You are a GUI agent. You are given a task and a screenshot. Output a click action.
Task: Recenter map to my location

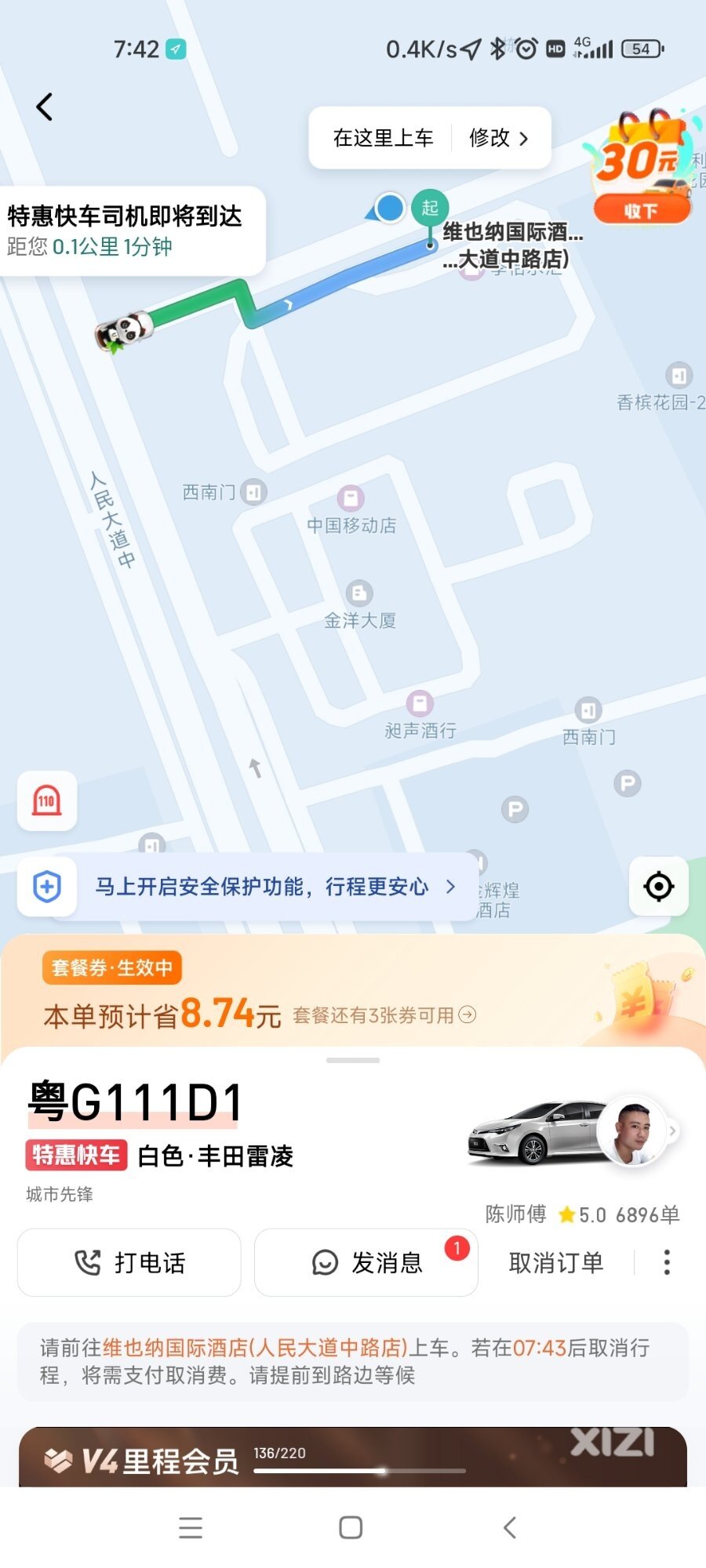[658, 887]
